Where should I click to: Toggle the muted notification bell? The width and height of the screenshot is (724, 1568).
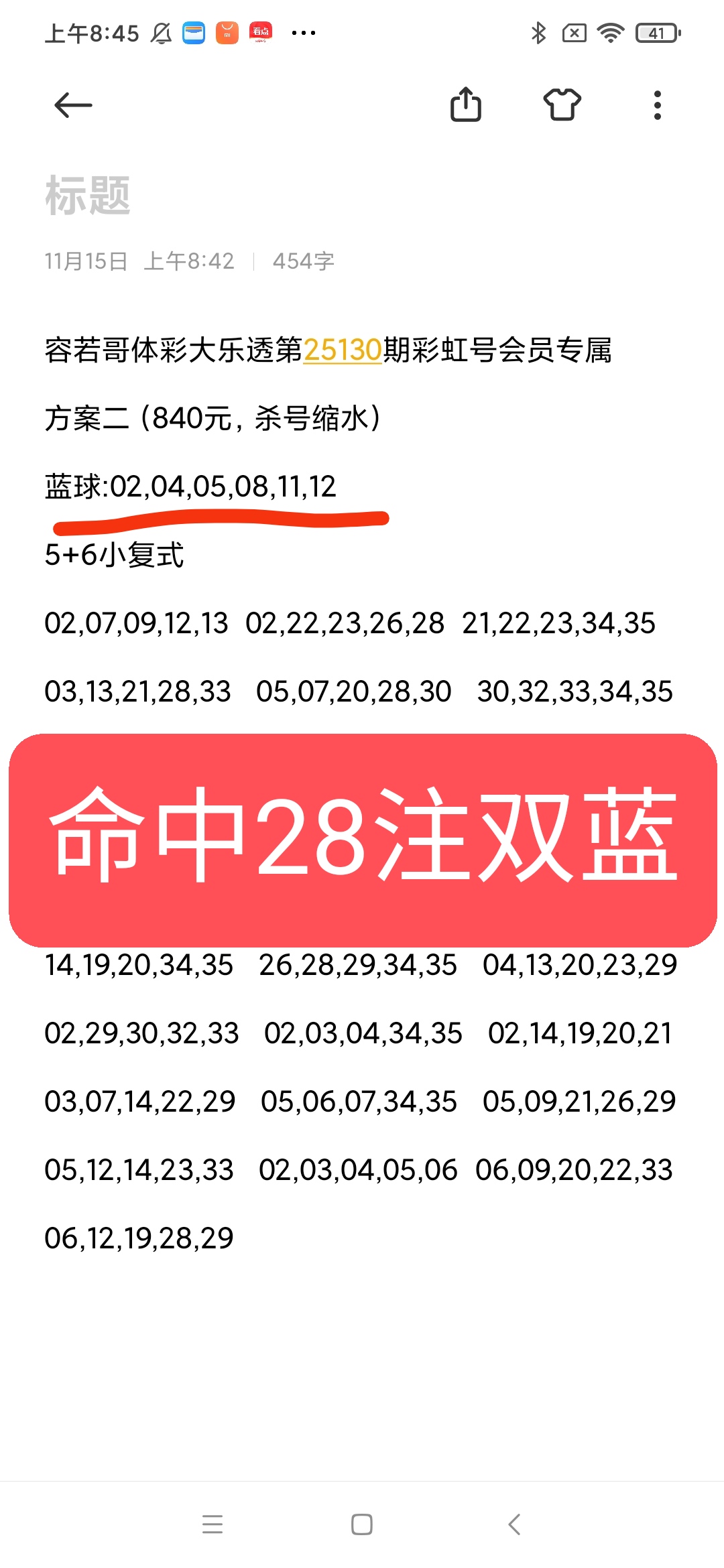click(161, 32)
